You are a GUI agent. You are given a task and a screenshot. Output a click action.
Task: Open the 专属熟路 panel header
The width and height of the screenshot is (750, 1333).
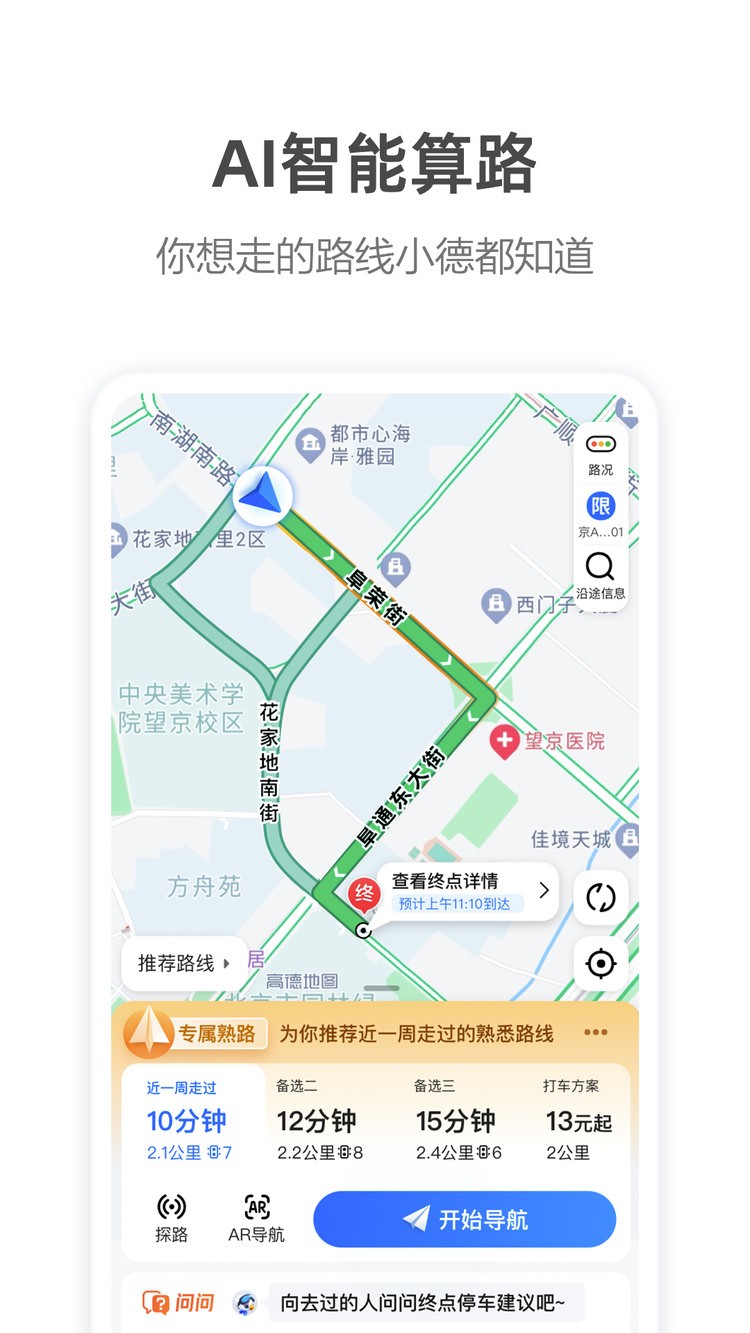coord(220,1032)
